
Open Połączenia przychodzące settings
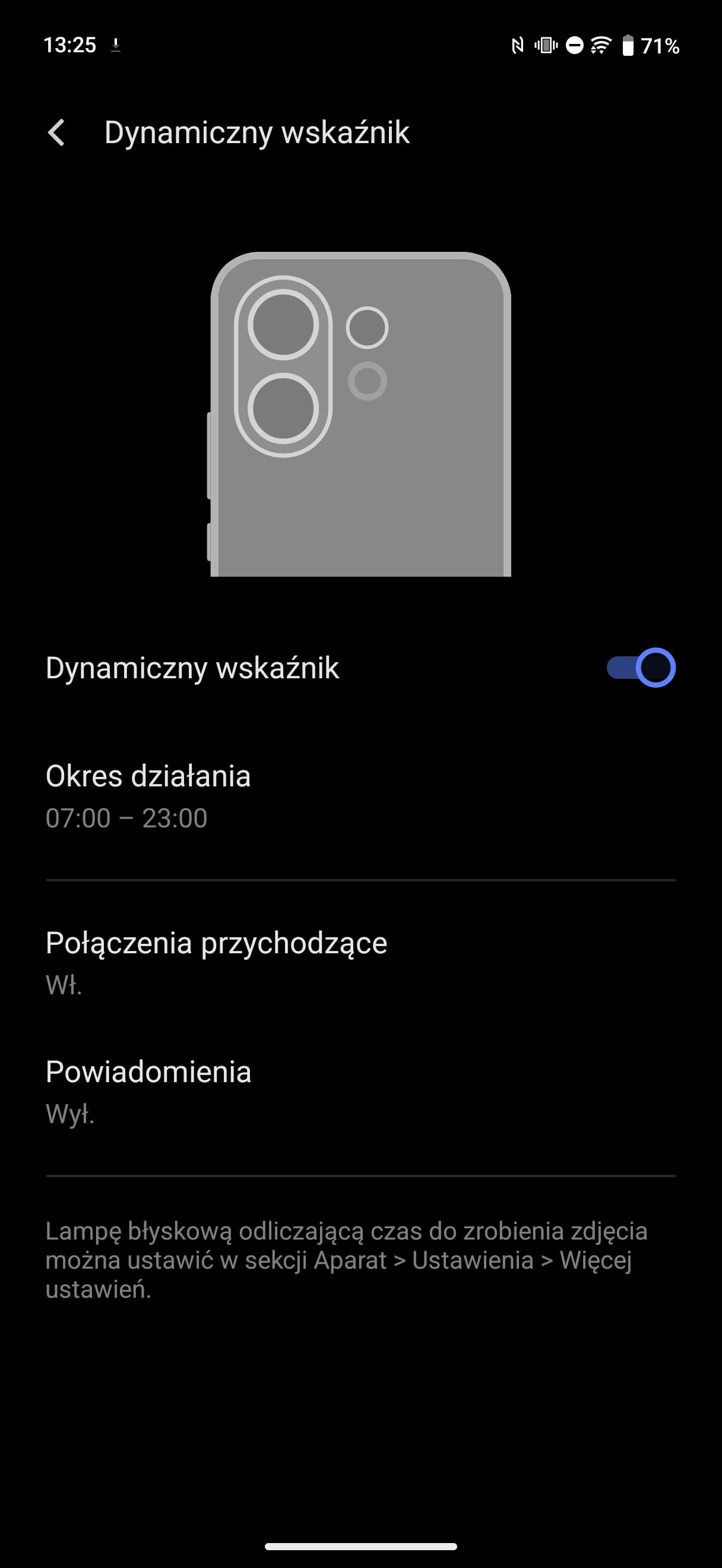click(x=360, y=962)
